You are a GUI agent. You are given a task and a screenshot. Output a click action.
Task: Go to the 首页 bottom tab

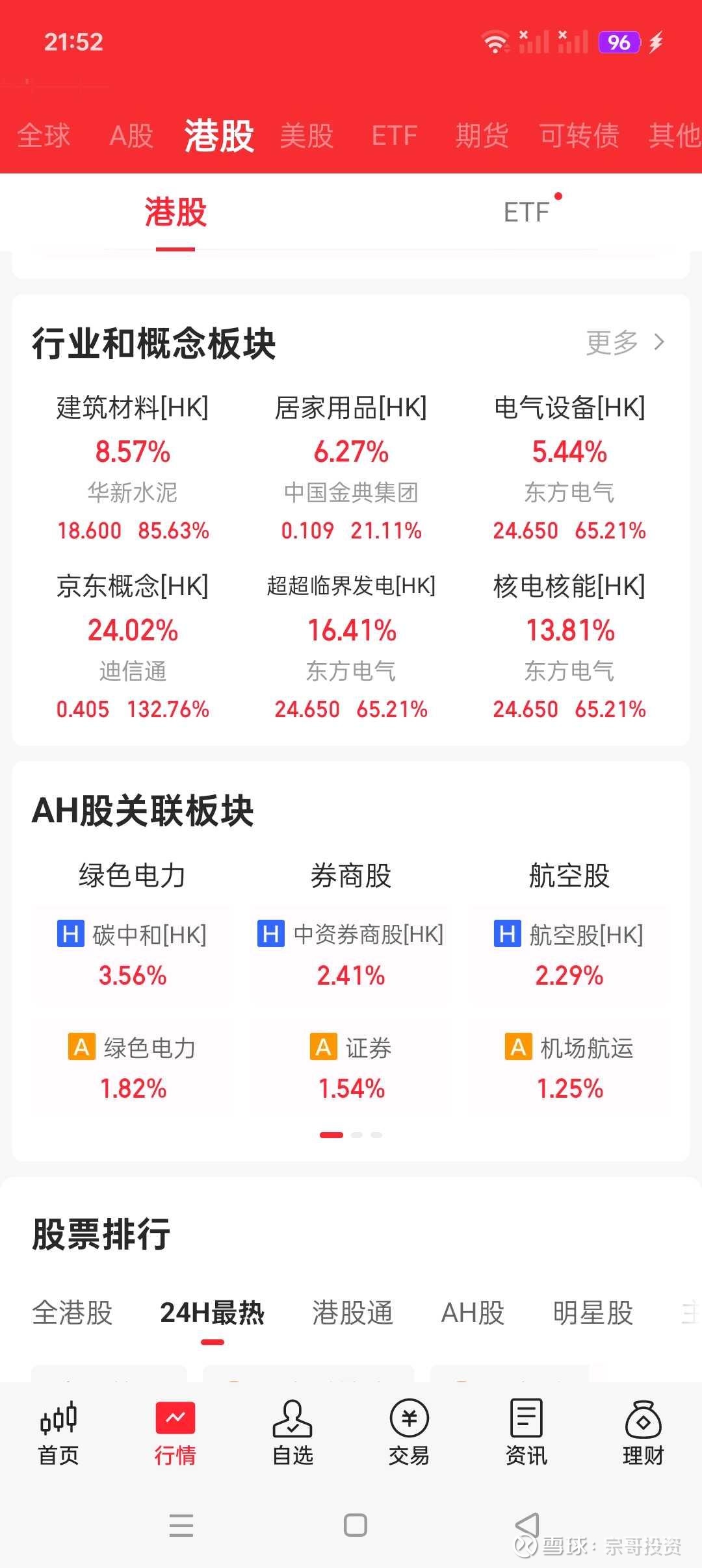[58, 1433]
